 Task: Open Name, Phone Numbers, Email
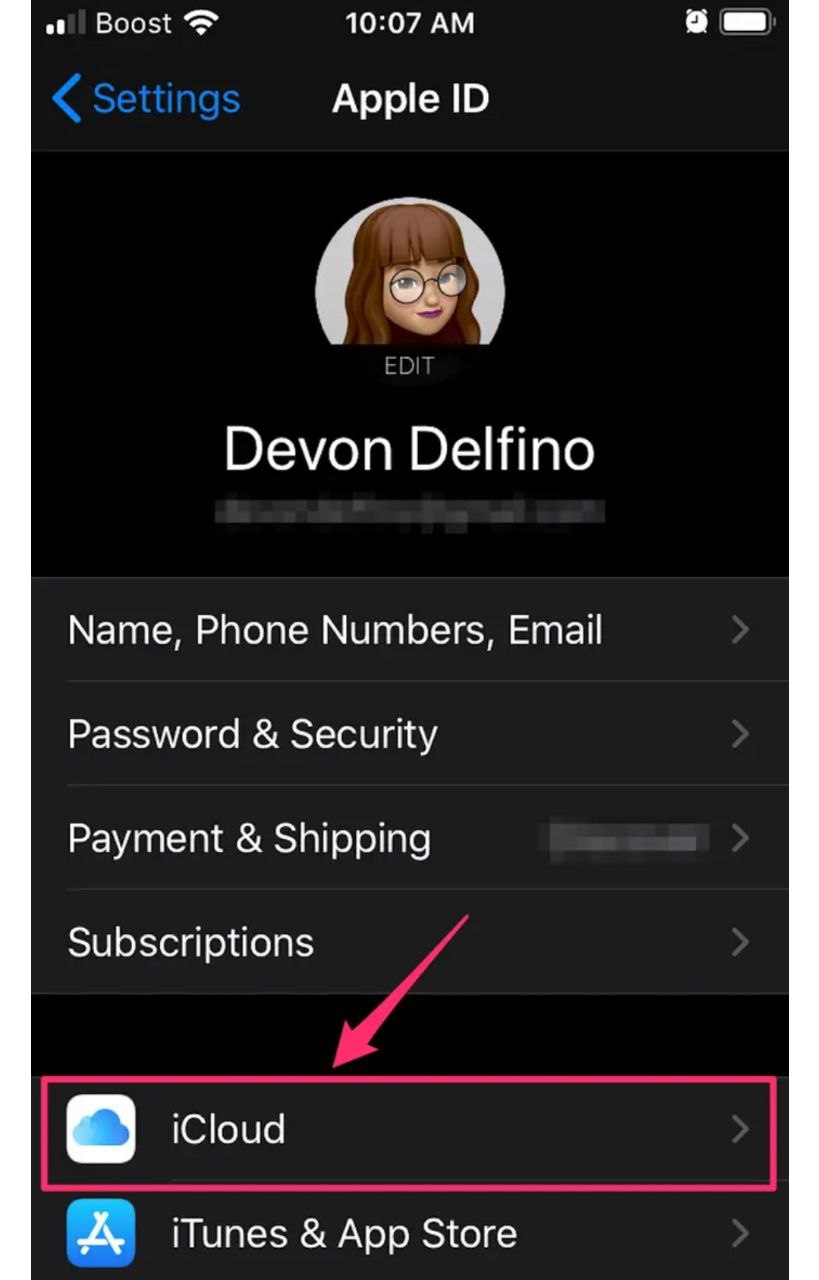(409, 630)
